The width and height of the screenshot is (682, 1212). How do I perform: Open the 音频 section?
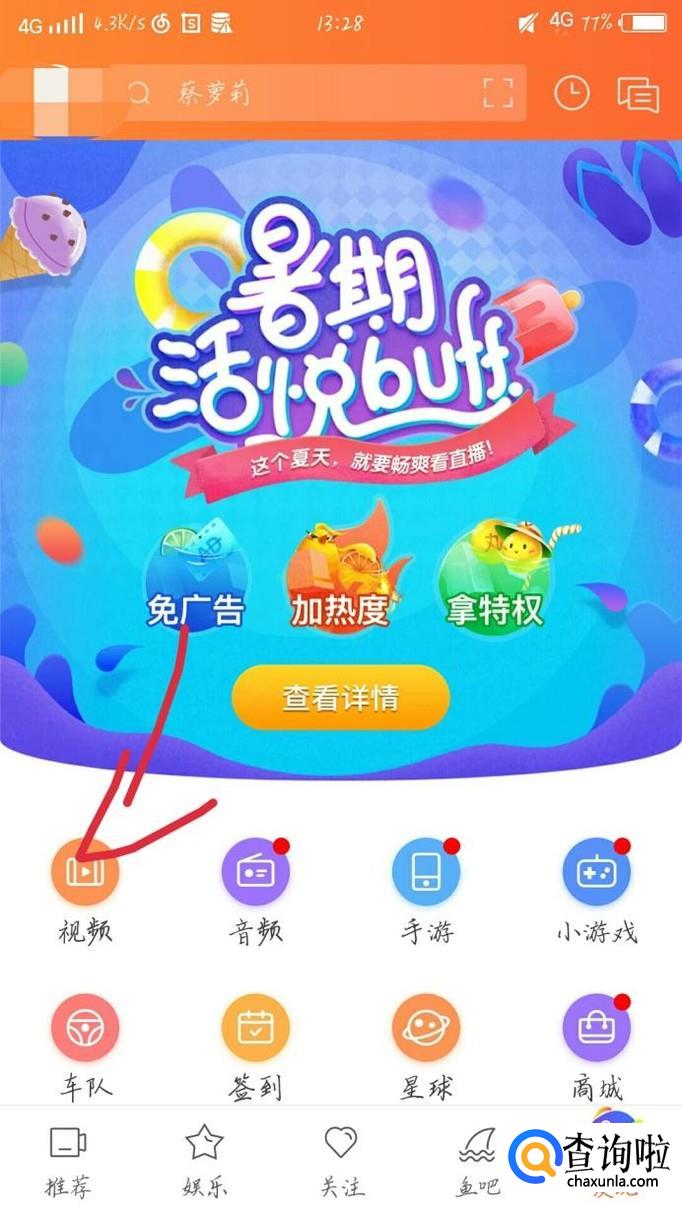point(255,872)
